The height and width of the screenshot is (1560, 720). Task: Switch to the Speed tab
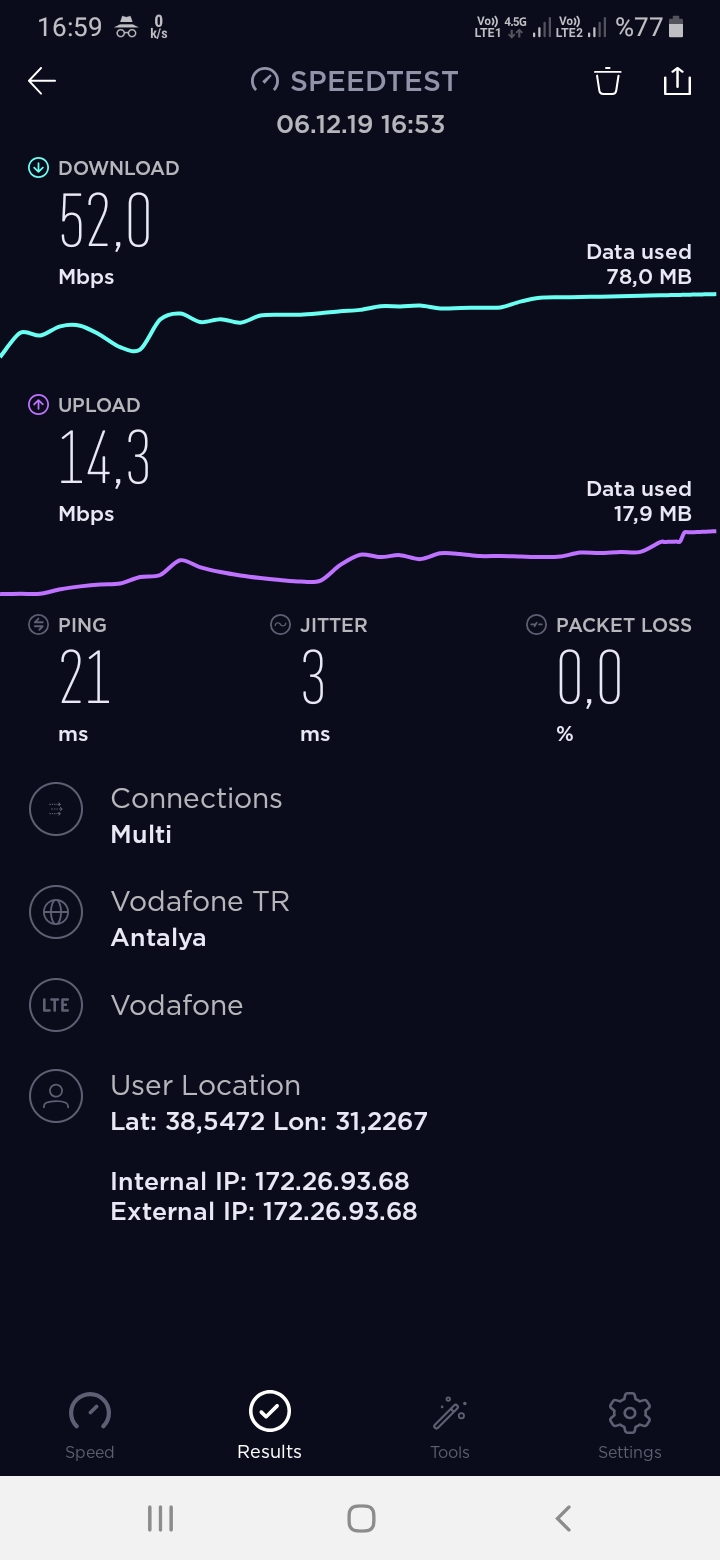pos(90,1426)
